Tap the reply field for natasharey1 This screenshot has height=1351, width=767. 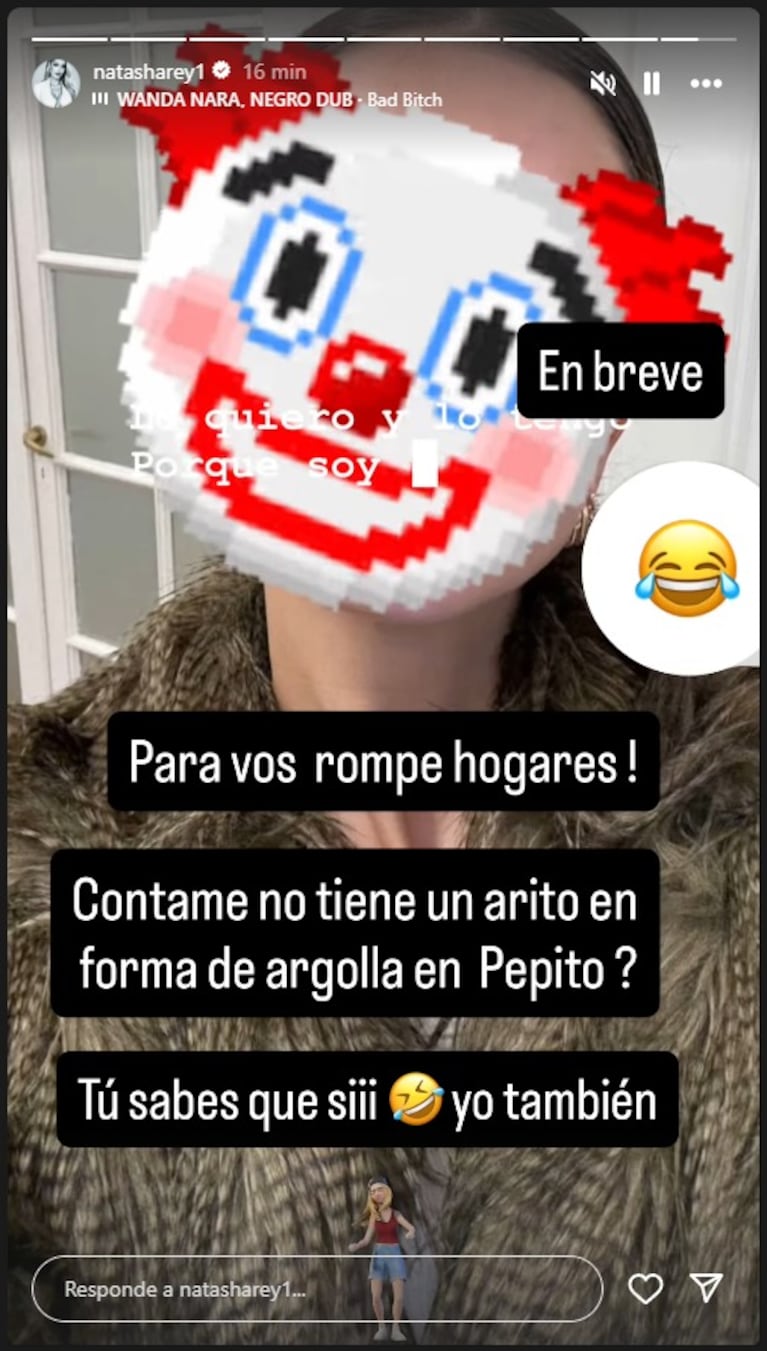(x=317, y=1289)
